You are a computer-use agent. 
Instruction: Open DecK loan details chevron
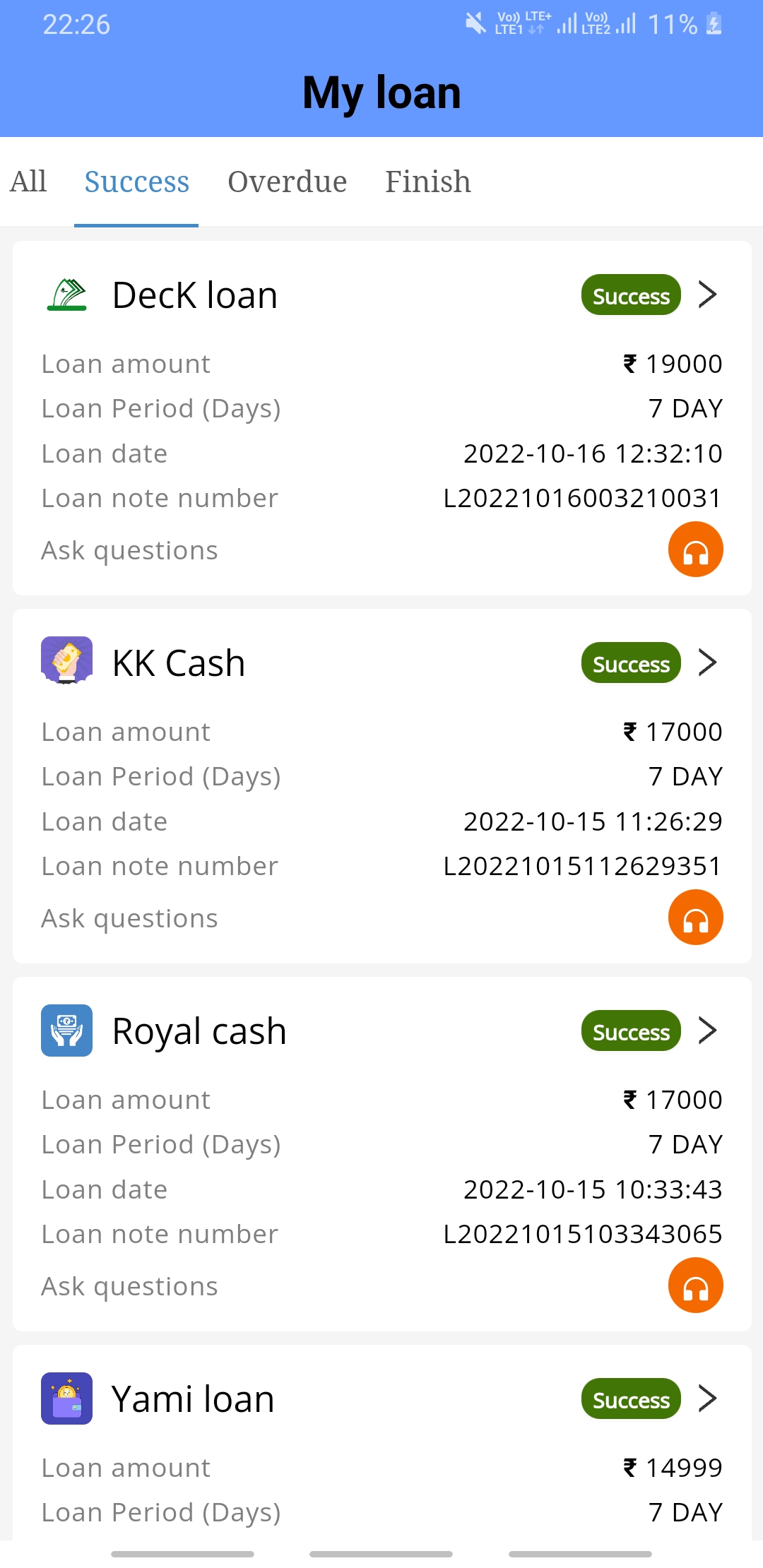[707, 295]
